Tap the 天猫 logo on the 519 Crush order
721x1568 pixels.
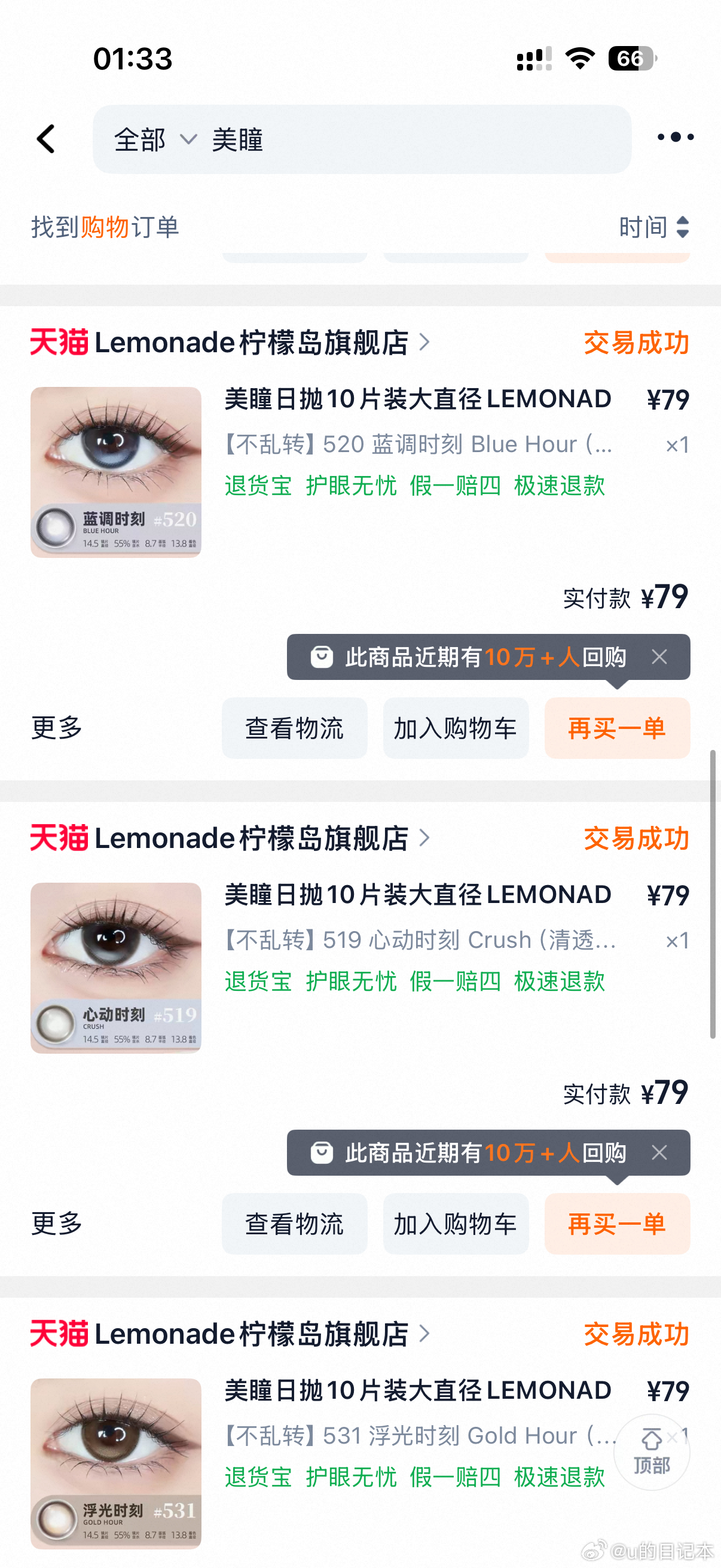pyautogui.click(x=59, y=838)
